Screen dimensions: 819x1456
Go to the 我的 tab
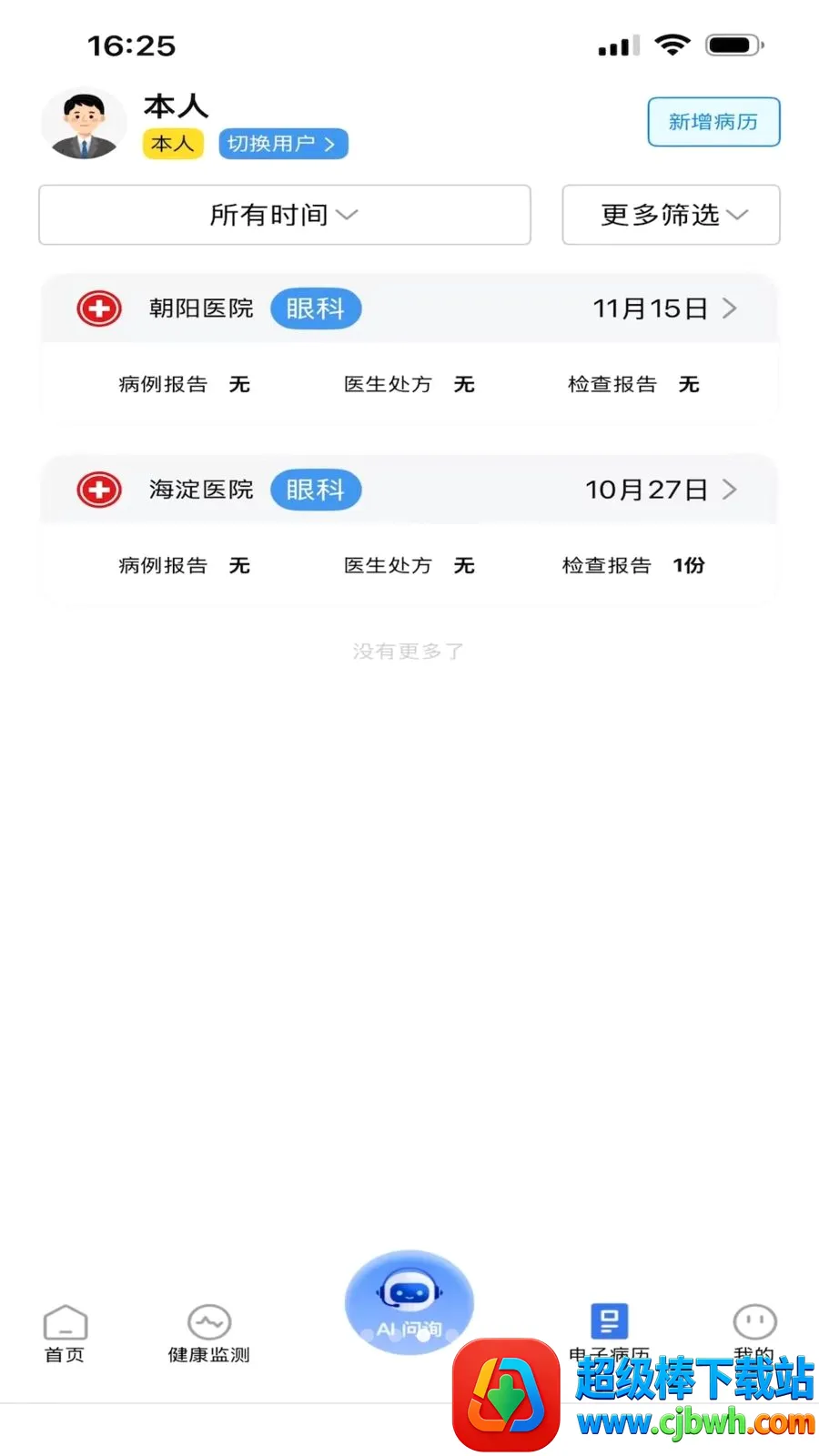click(754, 1334)
